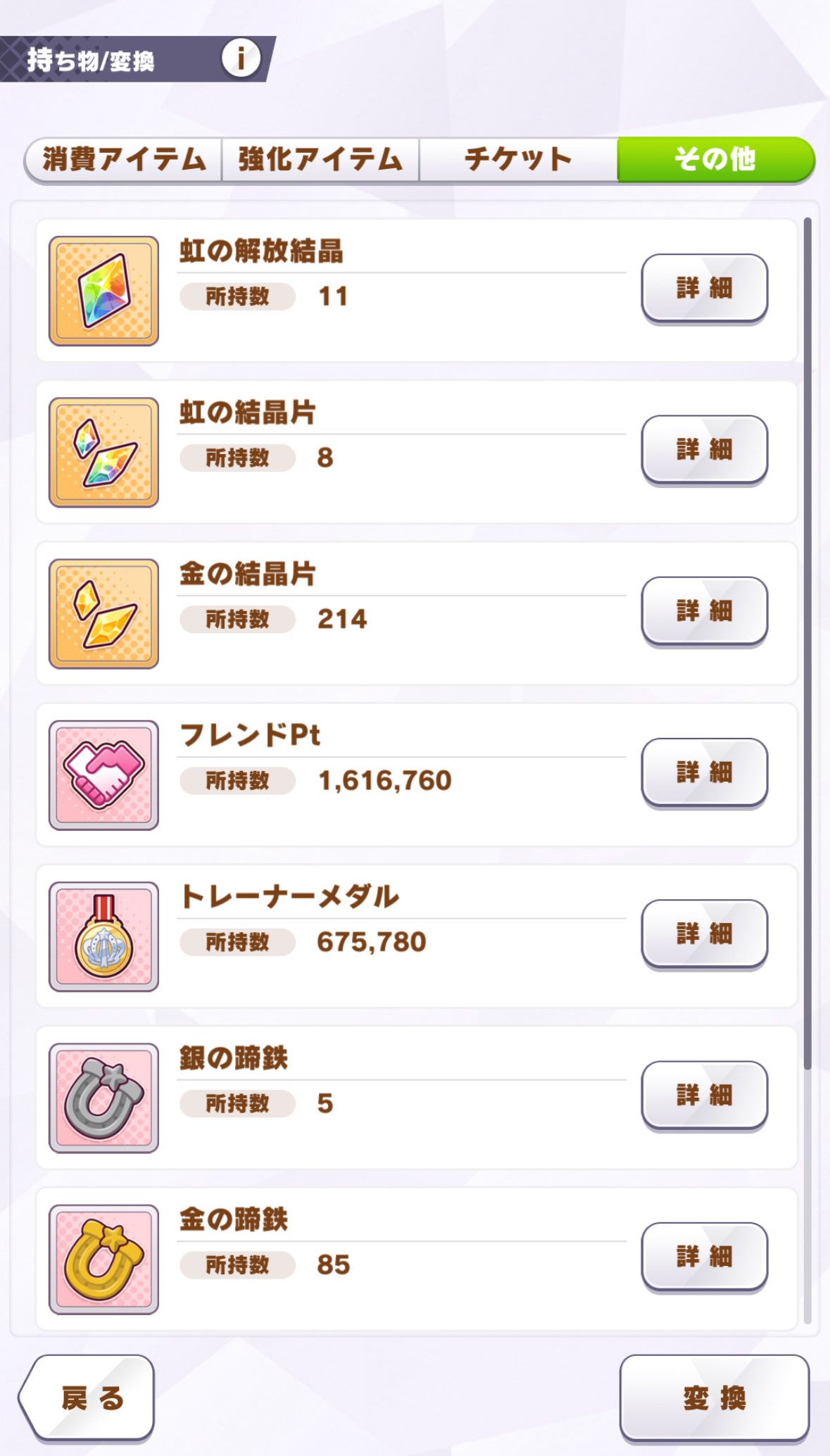830x1456 pixels.
Task: View 詳細 for 虹の解放結晶
Action: pos(704,288)
